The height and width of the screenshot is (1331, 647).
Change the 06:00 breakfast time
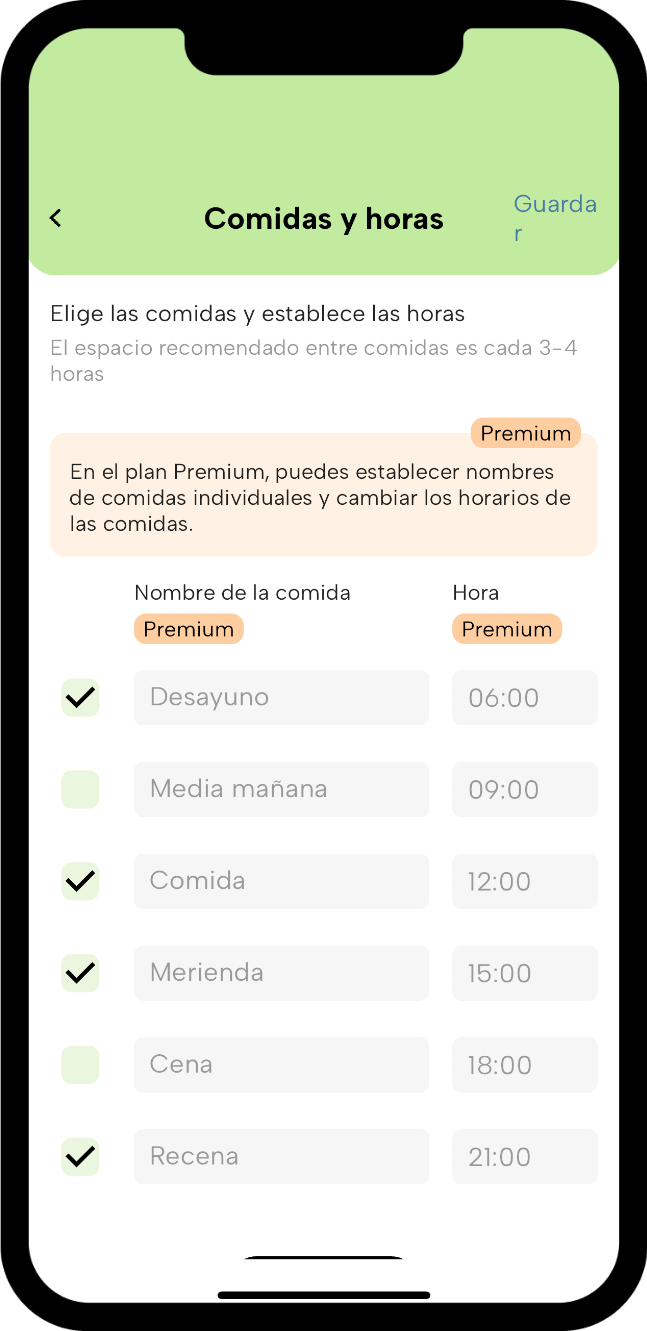(525, 697)
